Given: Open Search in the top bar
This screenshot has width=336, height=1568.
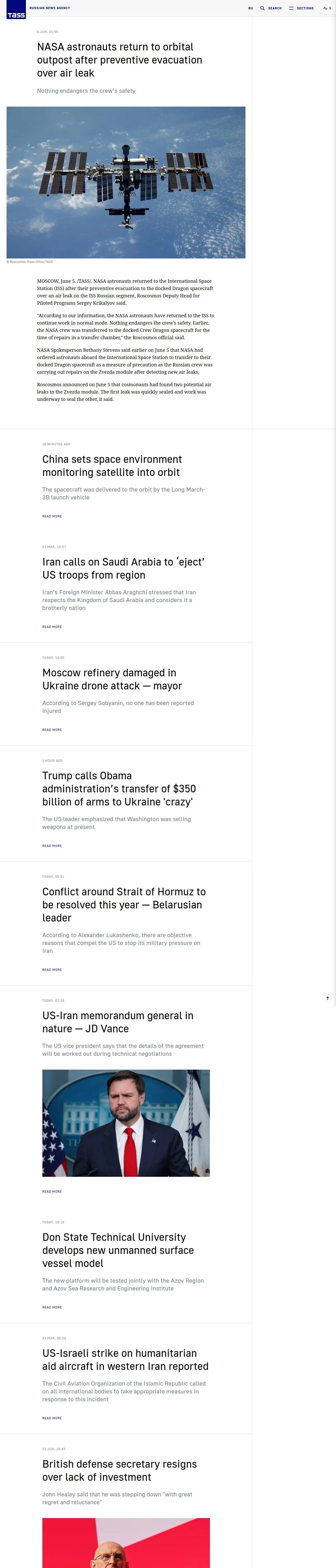Looking at the screenshot, I should click(x=271, y=9).
